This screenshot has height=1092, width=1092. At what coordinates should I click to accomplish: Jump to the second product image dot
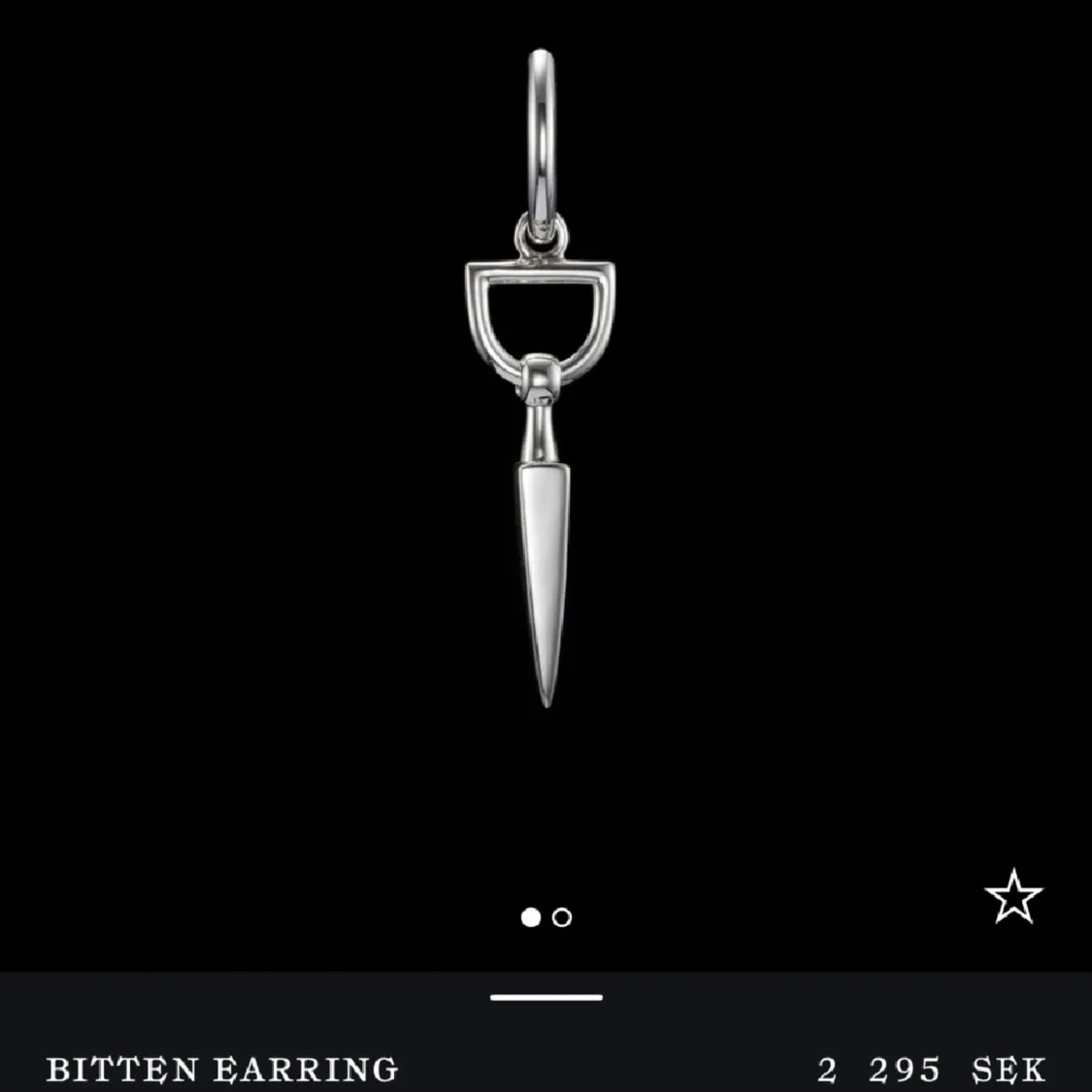pos(562,917)
